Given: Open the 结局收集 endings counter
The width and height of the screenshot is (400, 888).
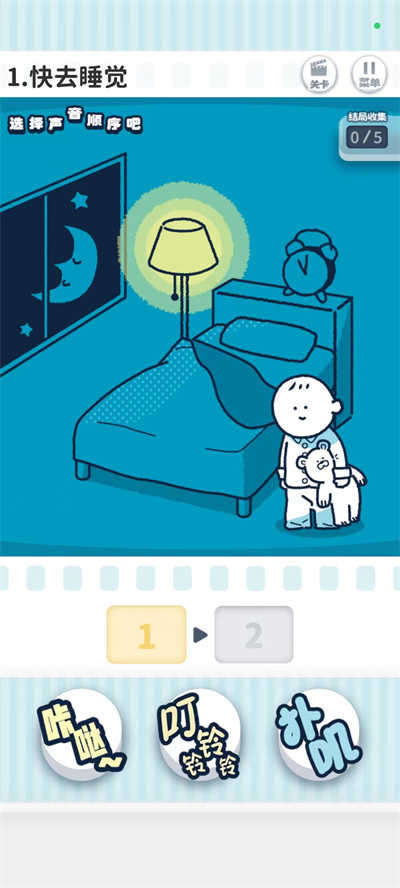Looking at the screenshot, I should [x=368, y=134].
